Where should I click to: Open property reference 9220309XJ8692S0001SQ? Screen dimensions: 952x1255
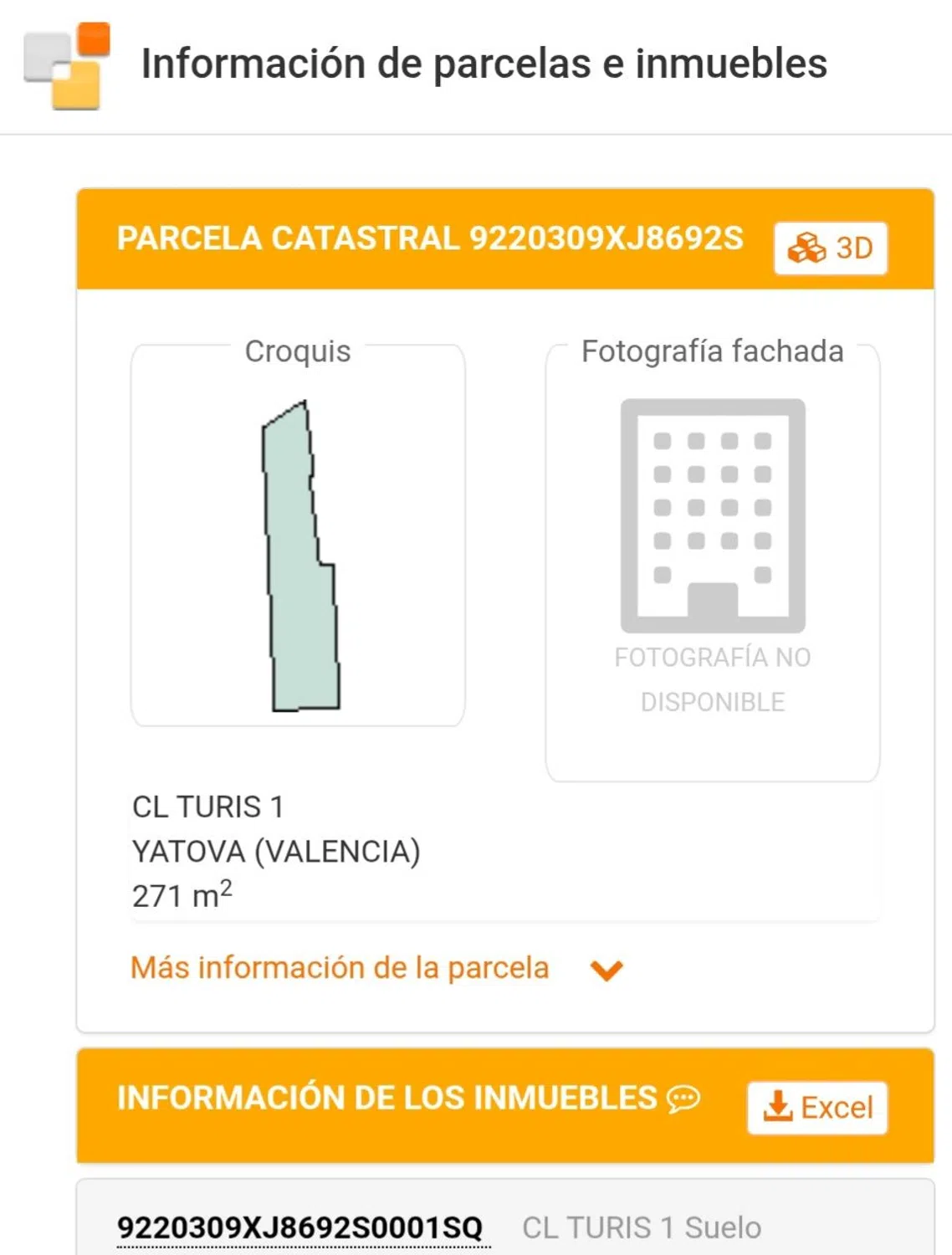coord(299,1227)
